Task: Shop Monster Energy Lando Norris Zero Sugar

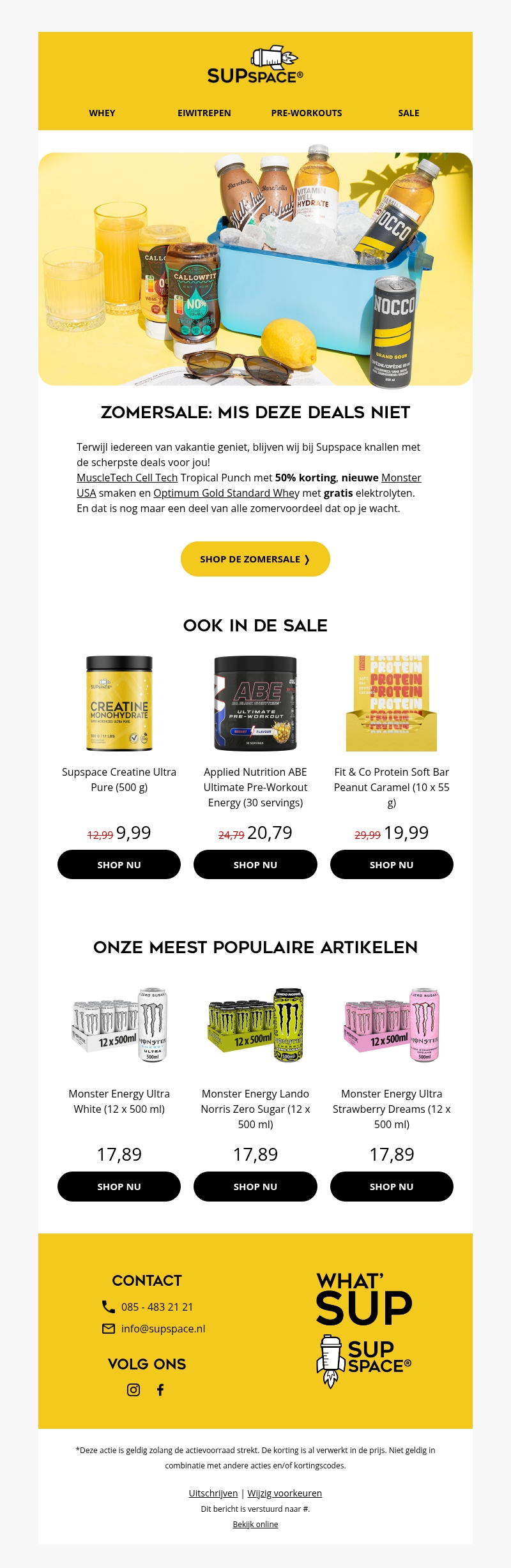Action: click(x=256, y=1186)
